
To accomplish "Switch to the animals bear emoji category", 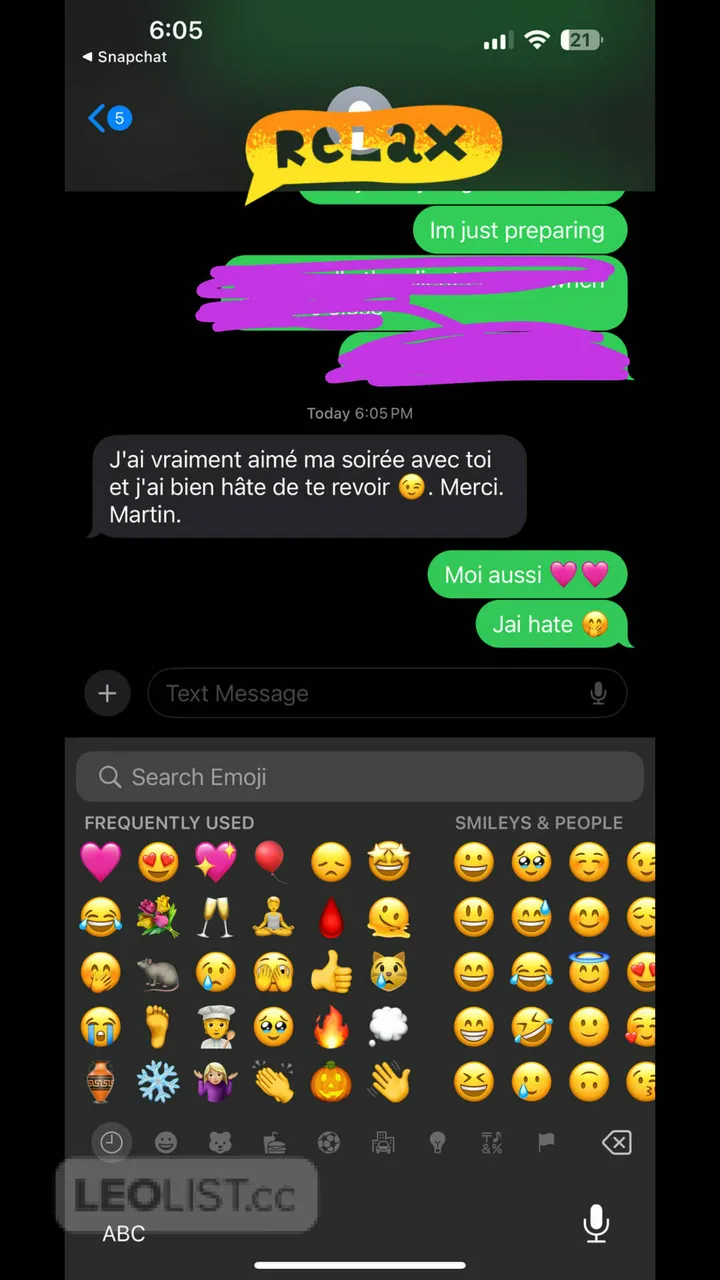I will pos(220,1142).
